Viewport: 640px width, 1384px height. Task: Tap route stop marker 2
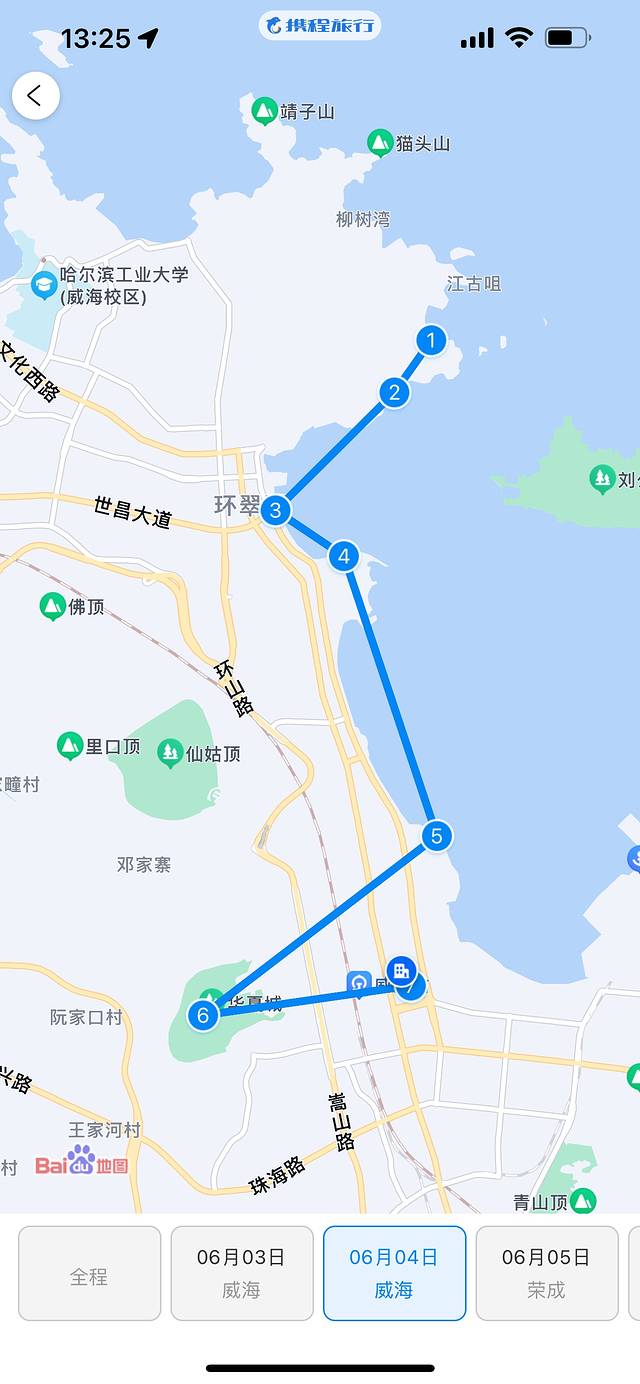click(x=394, y=392)
